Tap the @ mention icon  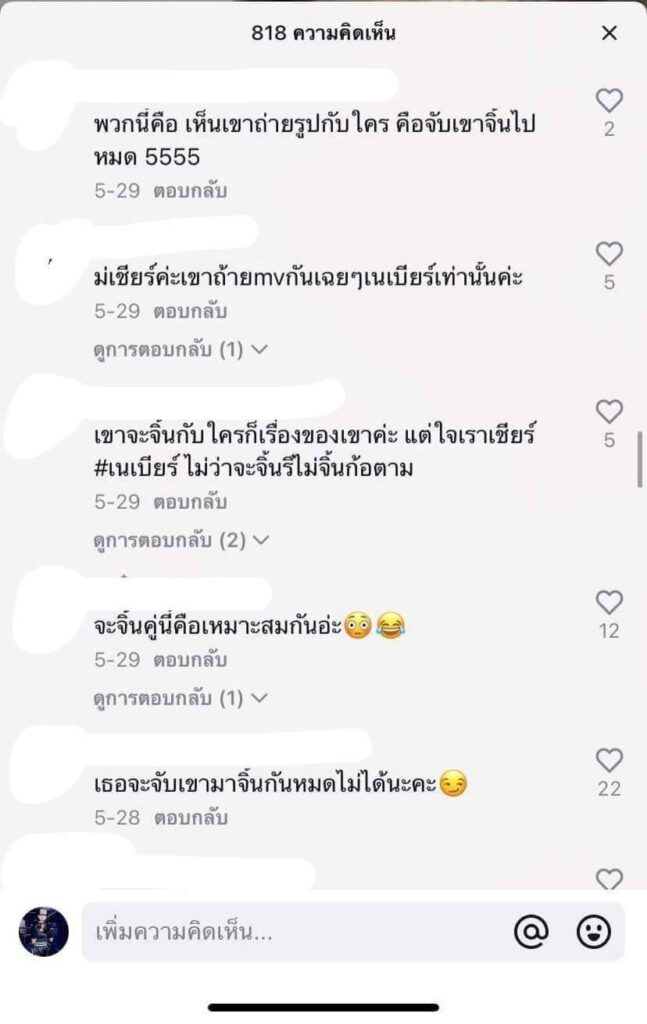531,932
